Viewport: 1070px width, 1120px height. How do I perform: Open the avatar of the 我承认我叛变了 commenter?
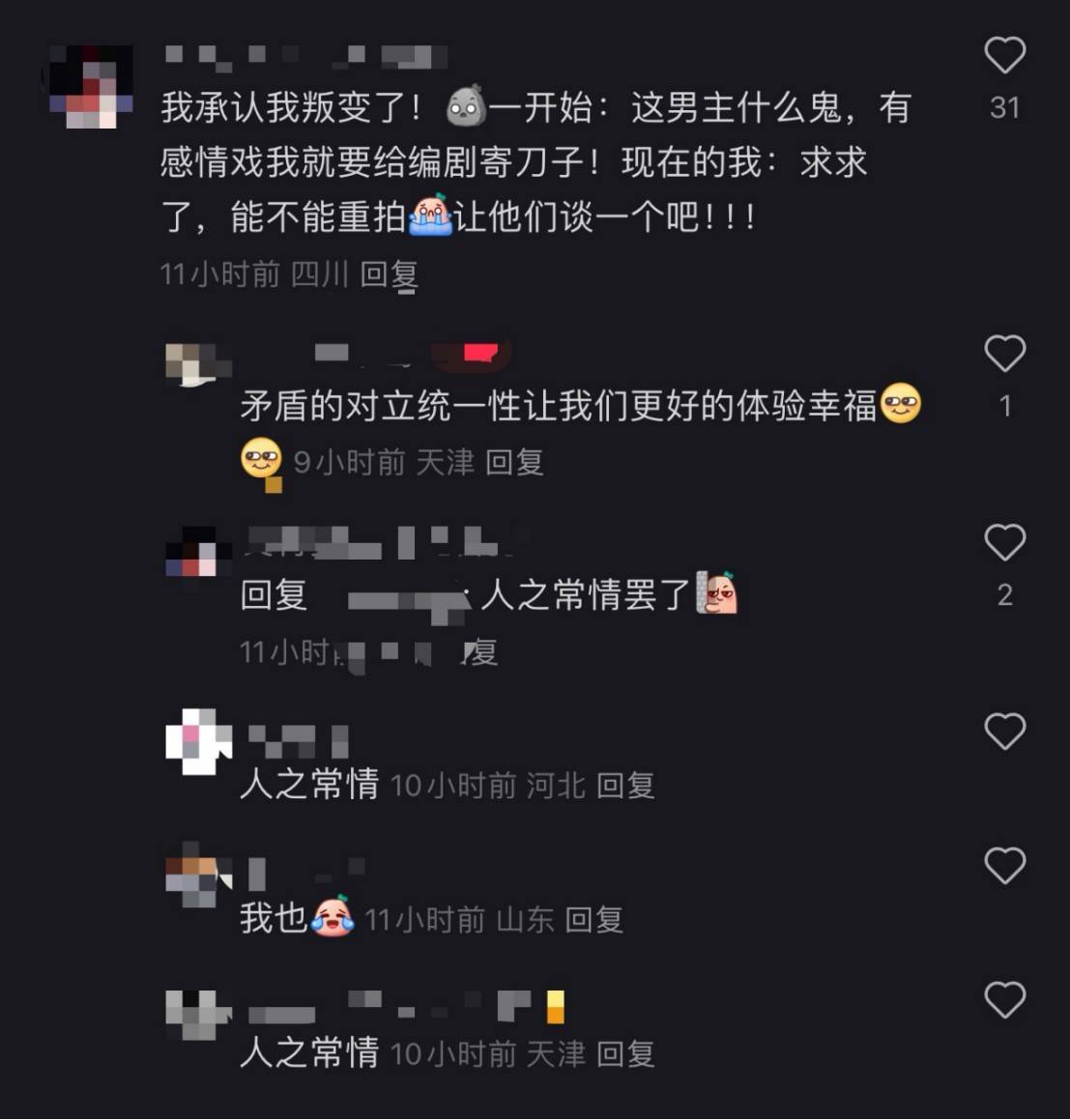(x=91, y=89)
